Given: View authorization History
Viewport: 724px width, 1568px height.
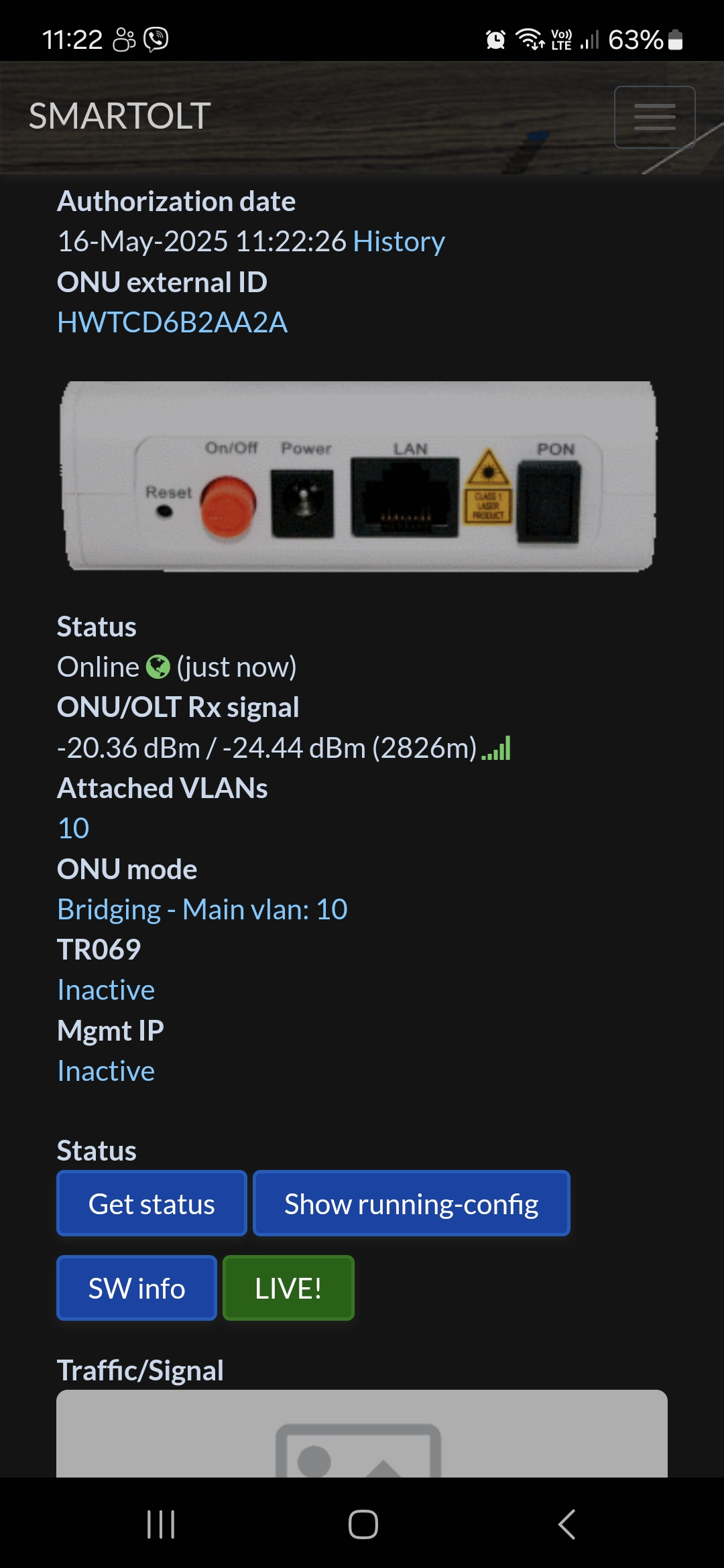Looking at the screenshot, I should click(399, 242).
